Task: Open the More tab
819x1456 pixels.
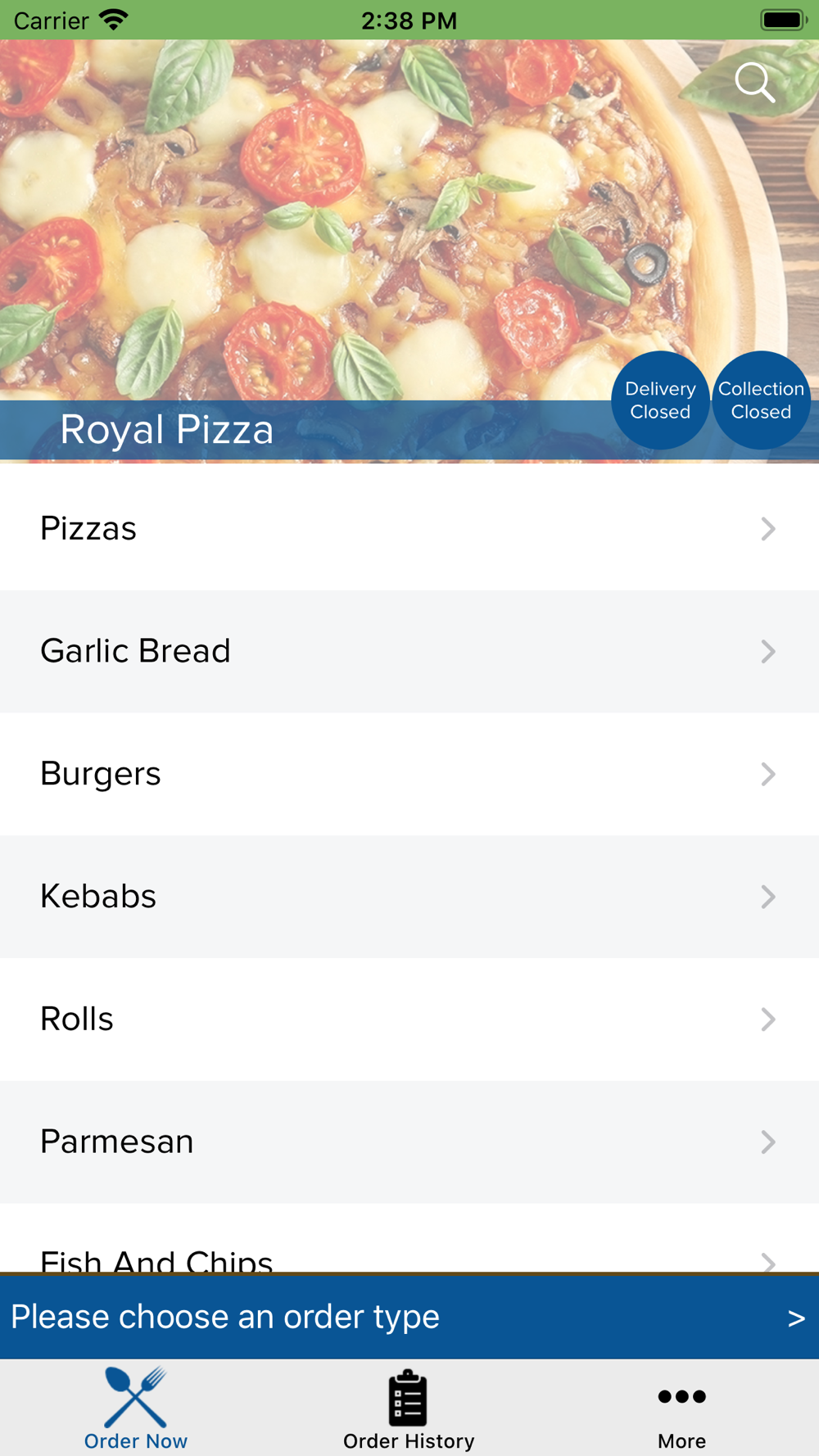Action: pyautogui.click(x=681, y=1409)
